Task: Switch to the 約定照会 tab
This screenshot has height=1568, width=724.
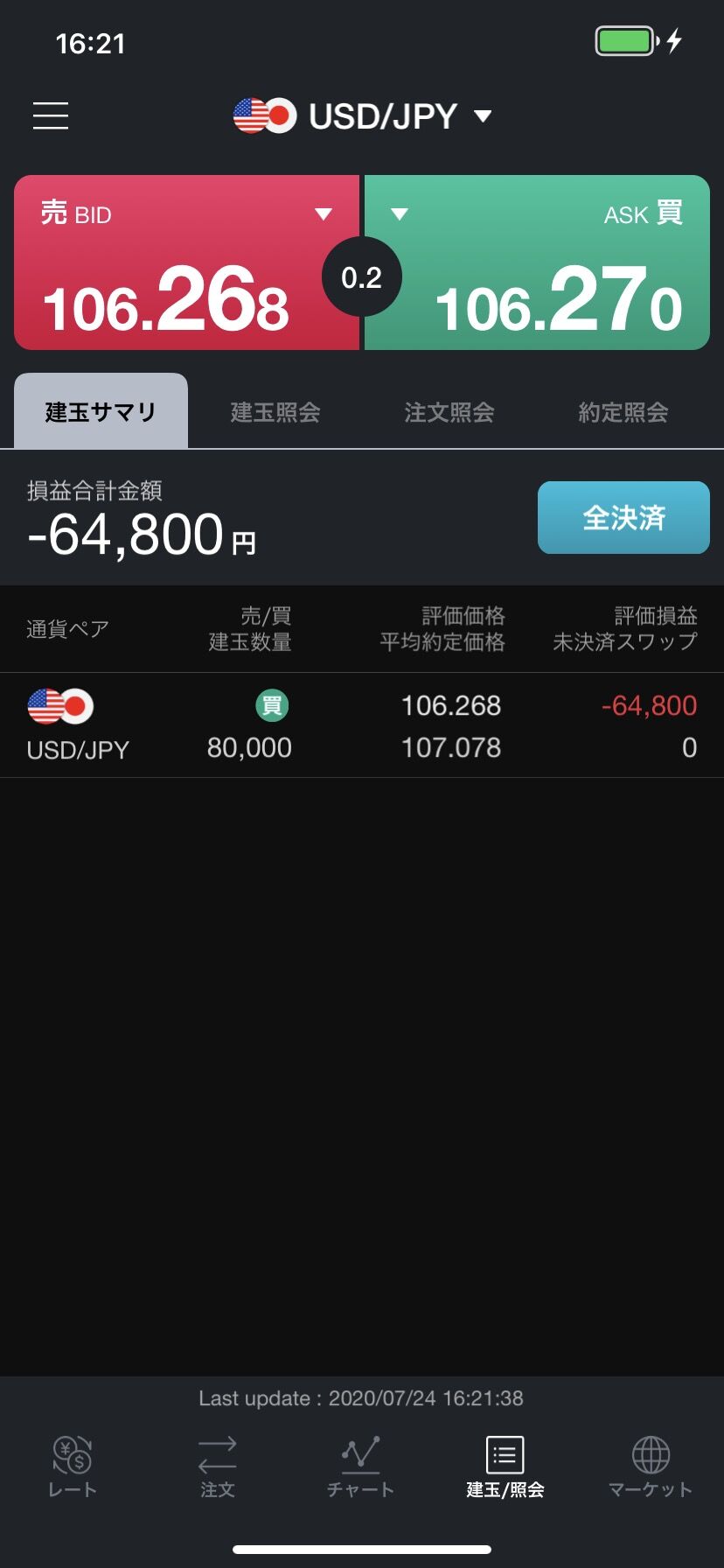Action: (623, 412)
